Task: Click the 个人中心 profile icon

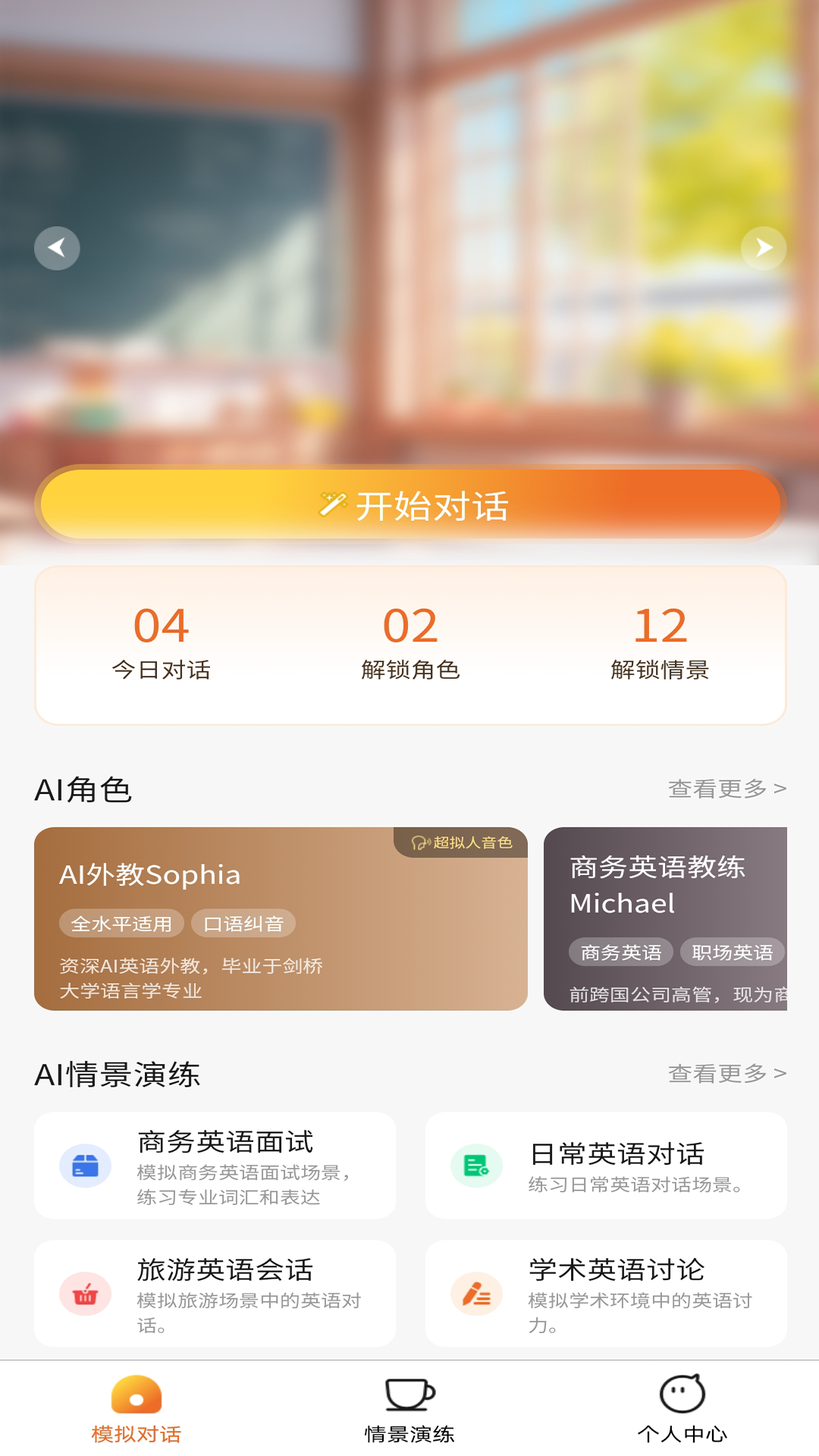Action: coord(682,1407)
